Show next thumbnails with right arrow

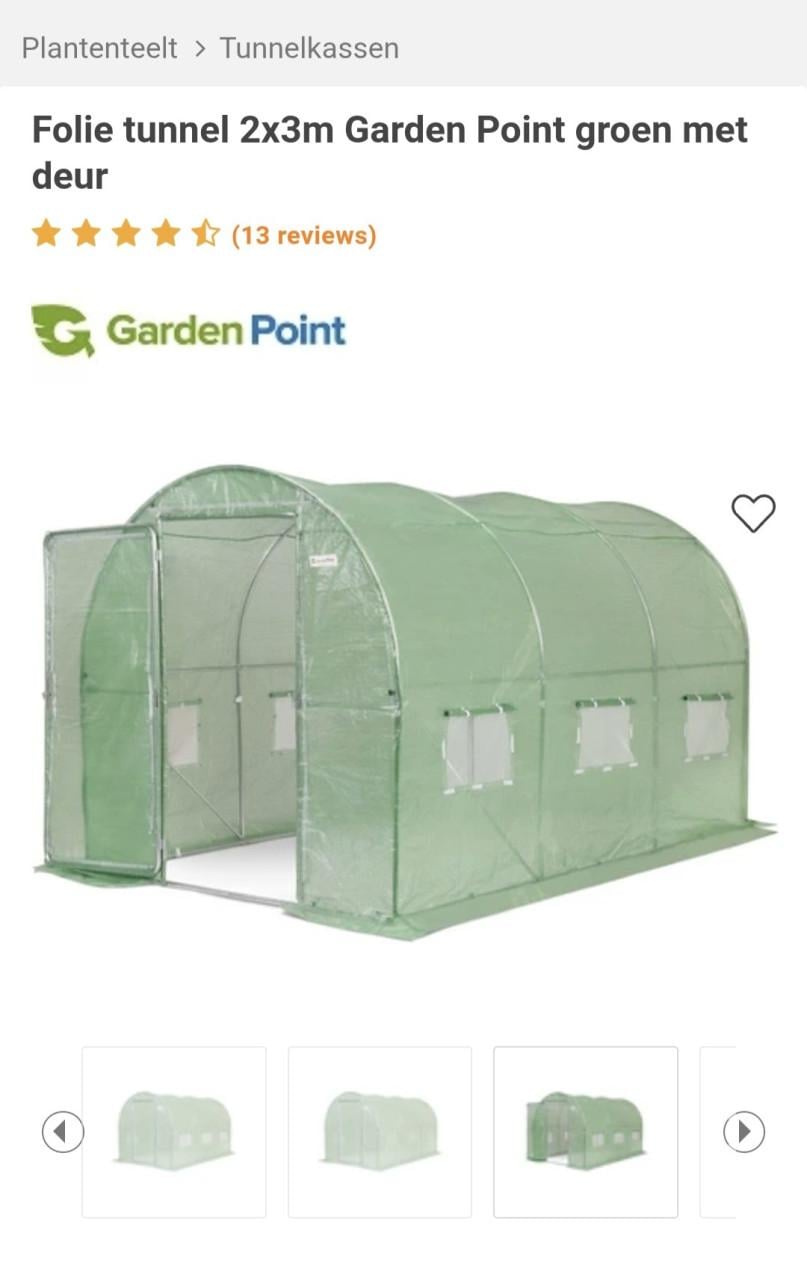pyautogui.click(x=744, y=1132)
